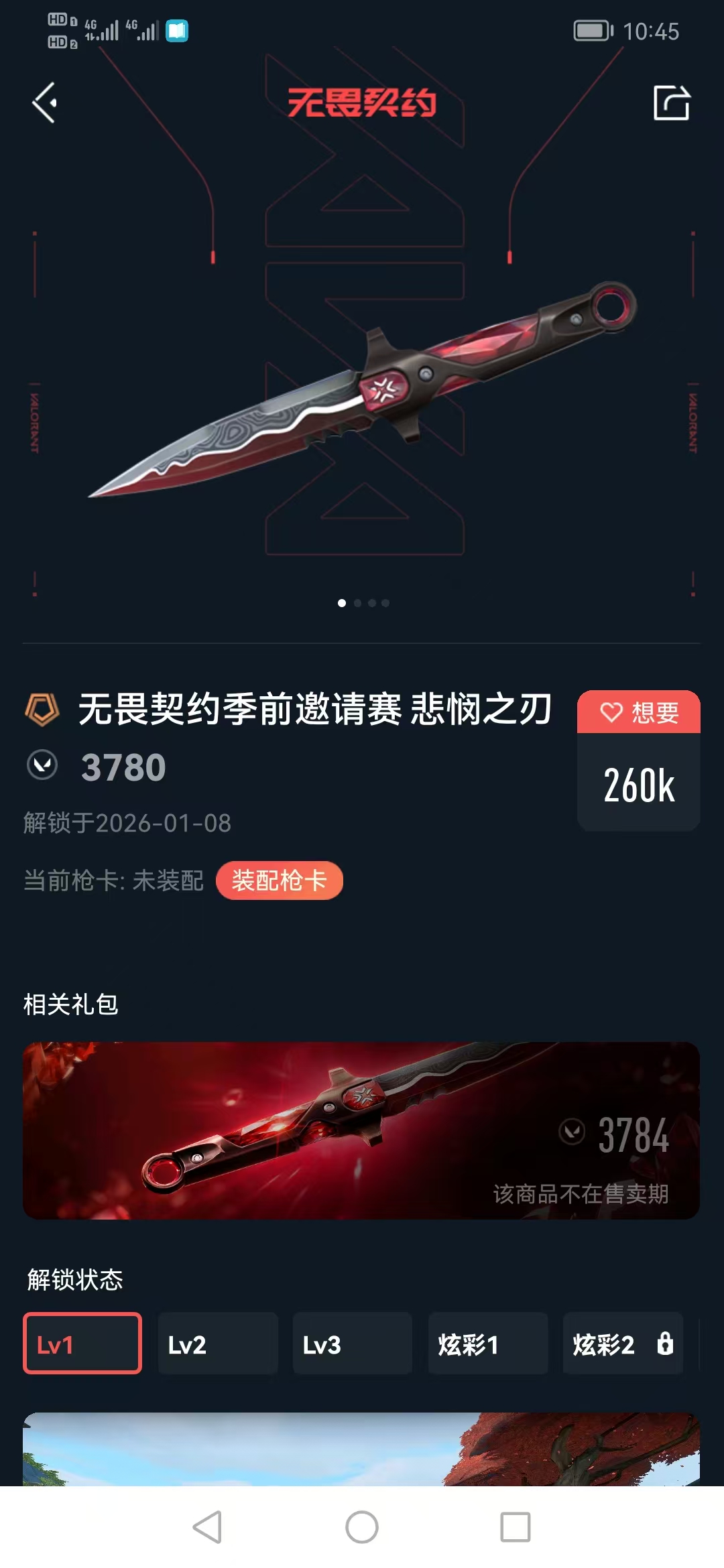This screenshot has width=724, height=1568.
Task: Tap the system home button
Action: click(x=362, y=1527)
